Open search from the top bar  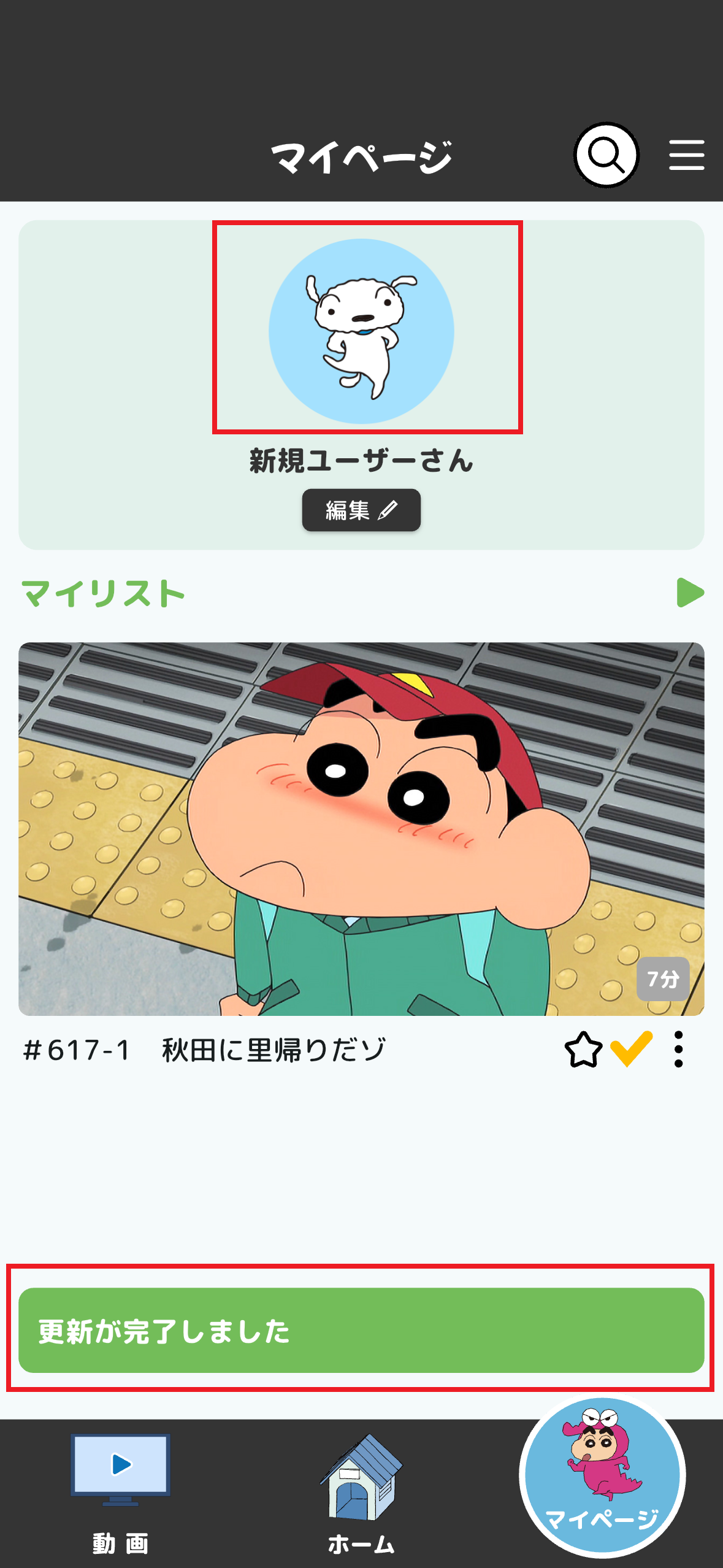coord(606,155)
